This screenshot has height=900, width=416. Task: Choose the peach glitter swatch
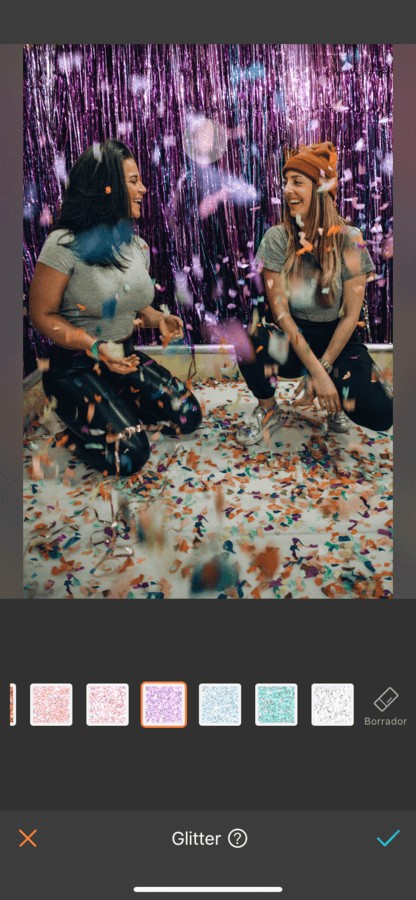pyautogui.click(x=51, y=704)
